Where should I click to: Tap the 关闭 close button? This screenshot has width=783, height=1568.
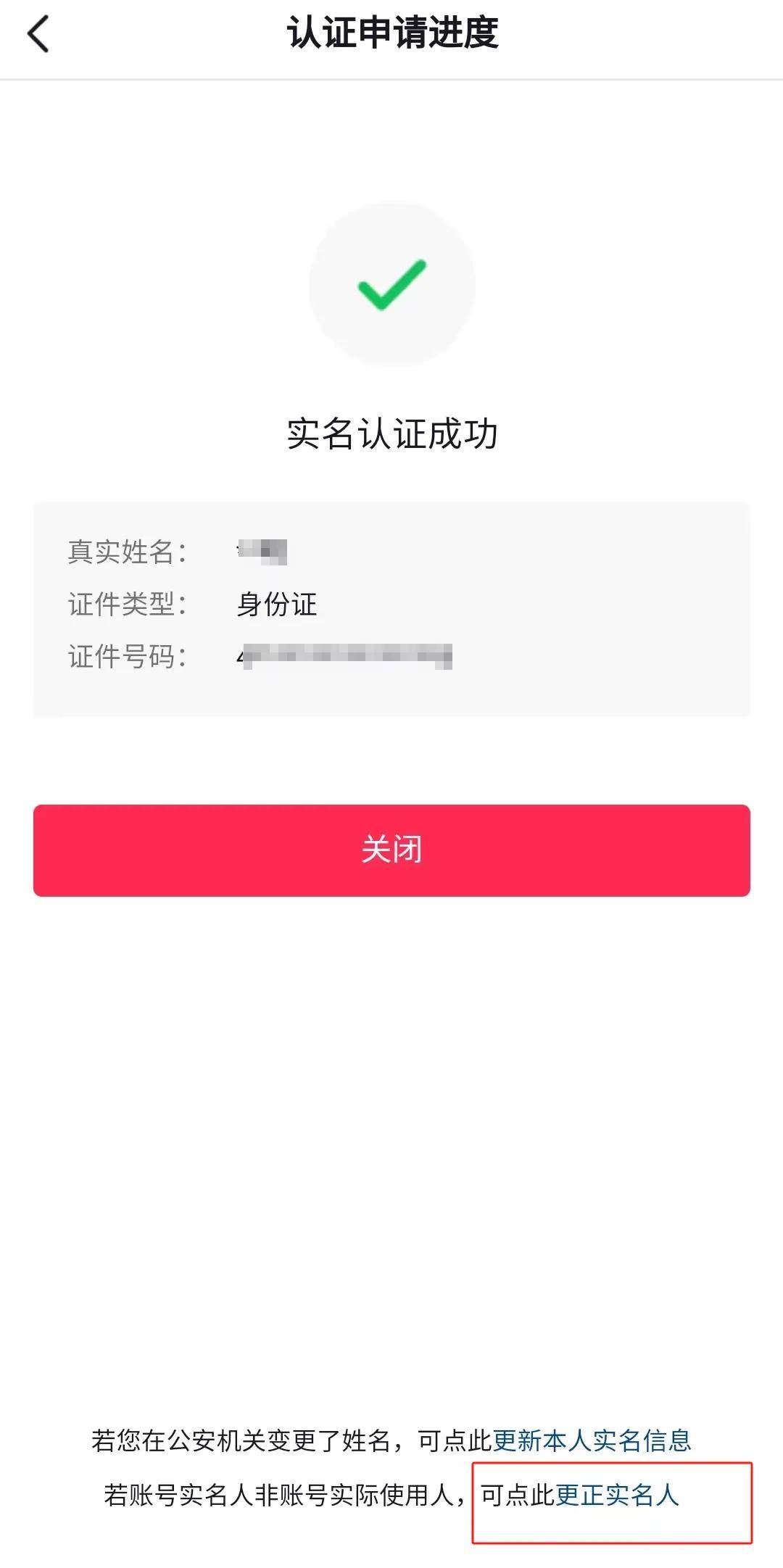391,851
